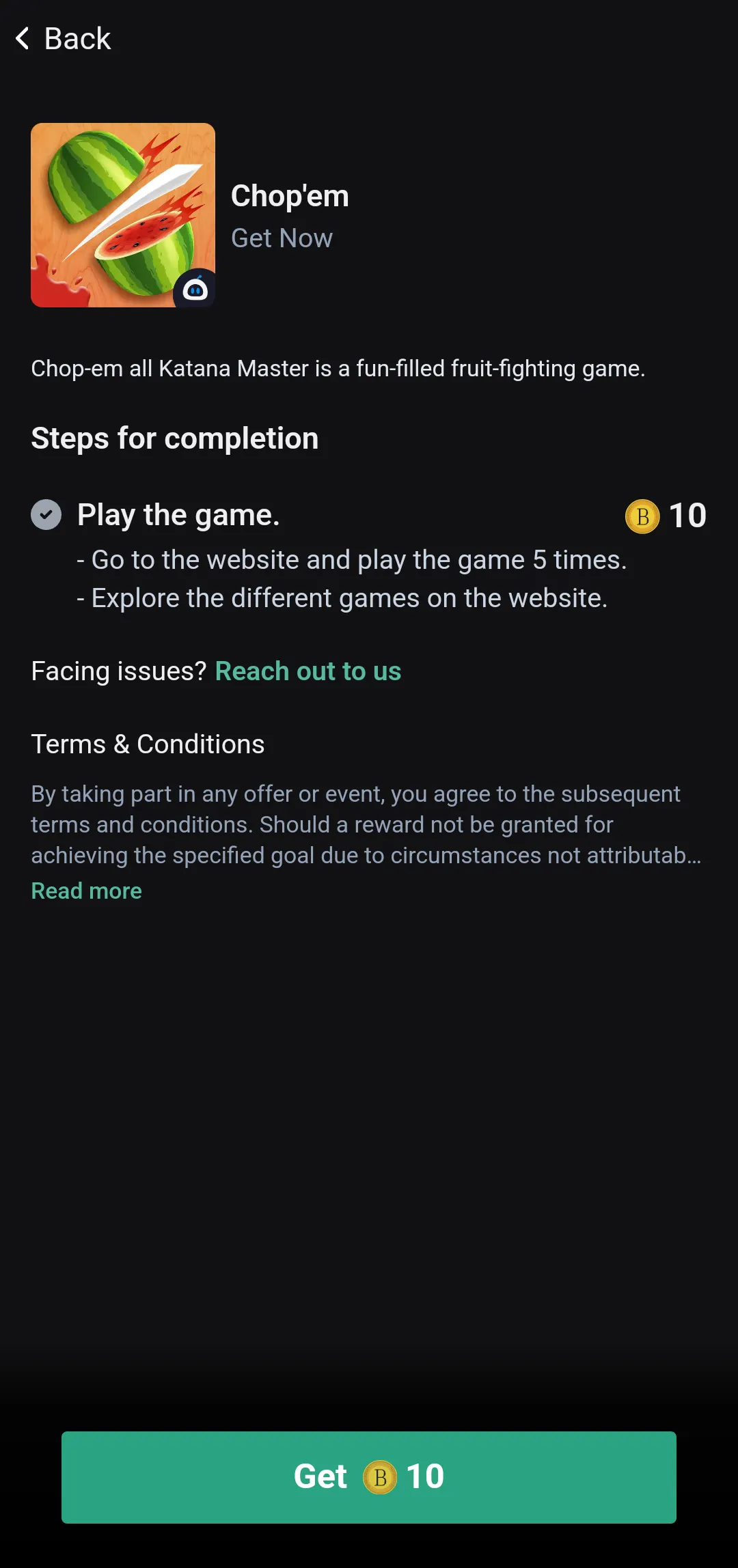Click the checkmark circle next to Play the game
This screenshot has width=738, height=1568.
coord(46,514)
